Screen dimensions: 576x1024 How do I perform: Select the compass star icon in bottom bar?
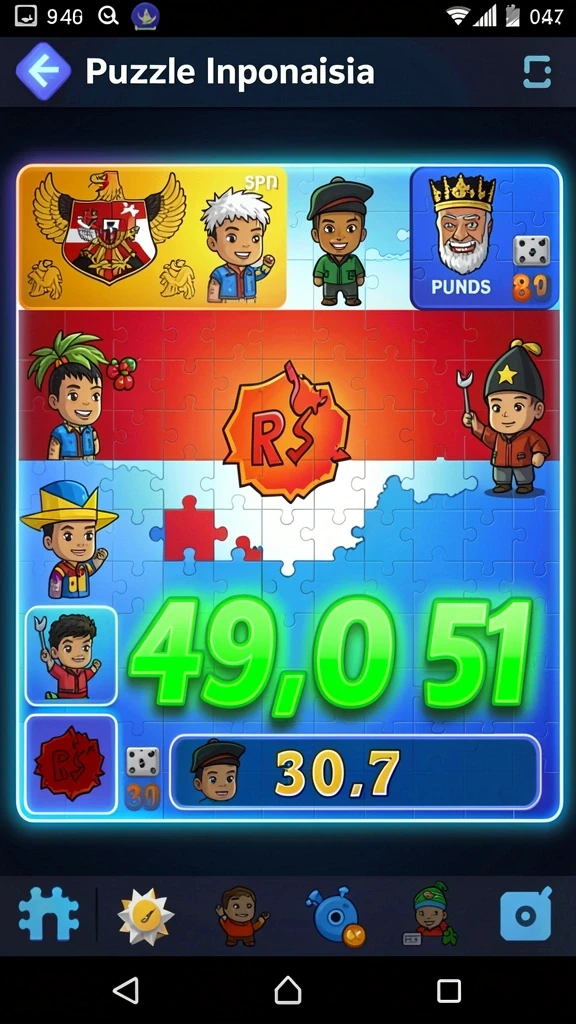pos(146,916)
